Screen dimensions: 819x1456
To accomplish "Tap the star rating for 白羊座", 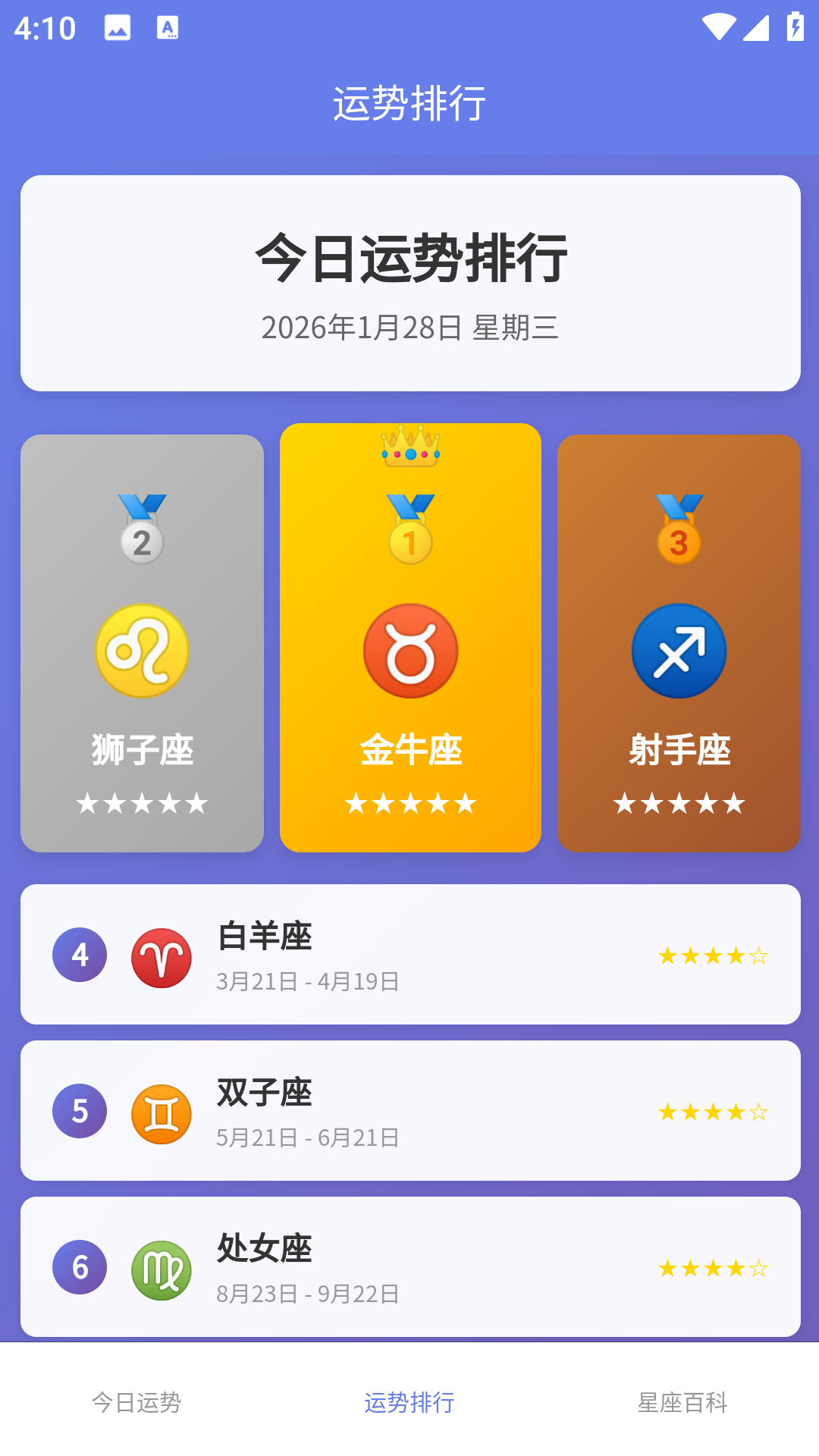I will tap(711, 954).
